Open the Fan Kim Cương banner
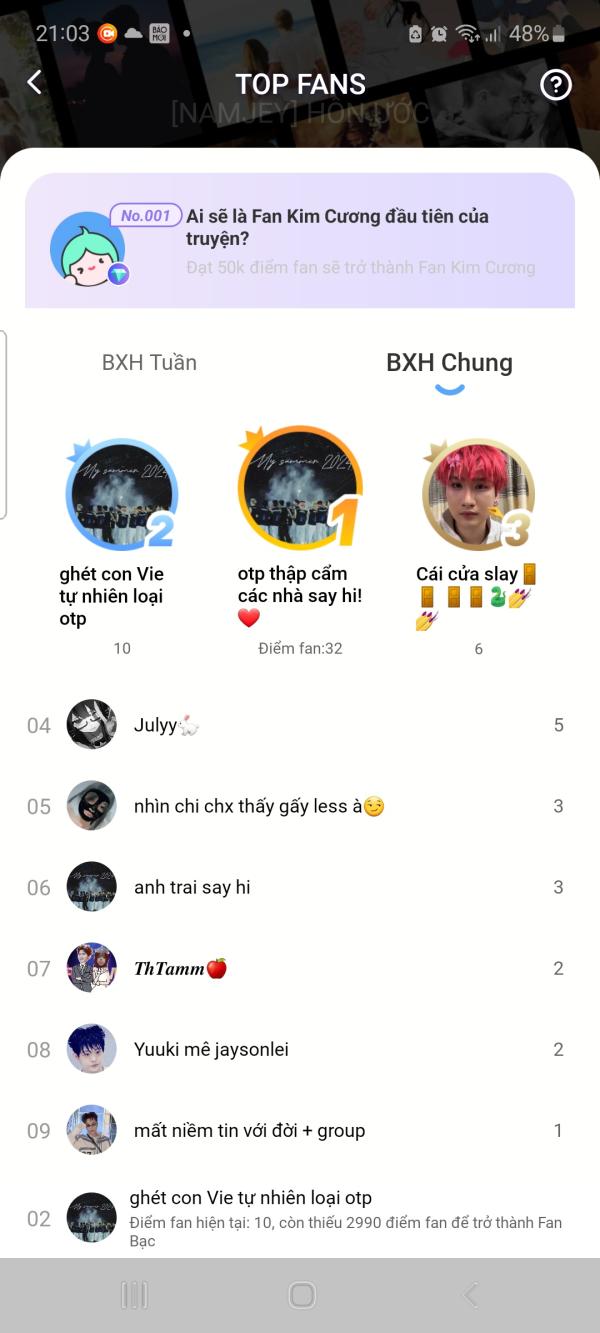The width and height of the screenshot is (600, 1333). 300,240
